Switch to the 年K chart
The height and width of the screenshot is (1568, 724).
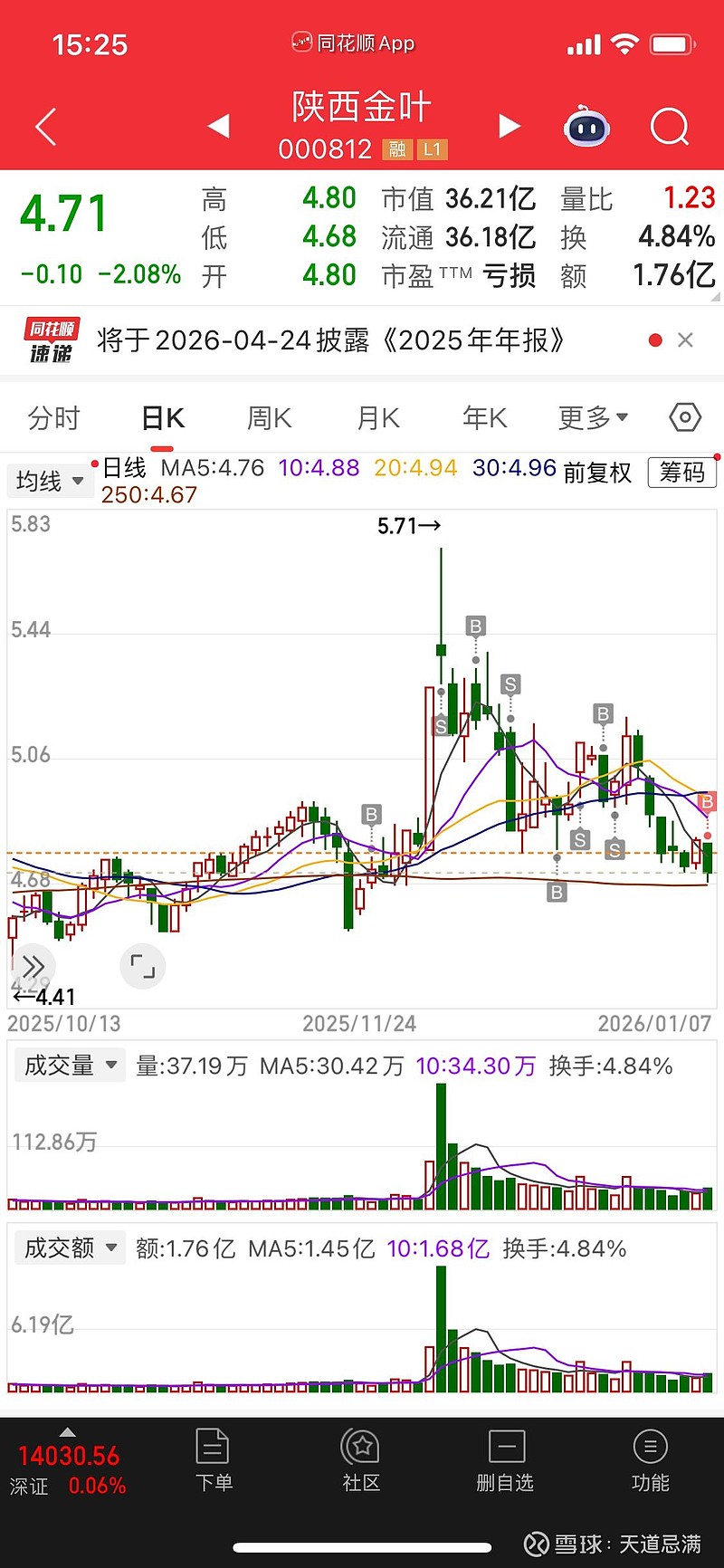(x=484, y=418)
